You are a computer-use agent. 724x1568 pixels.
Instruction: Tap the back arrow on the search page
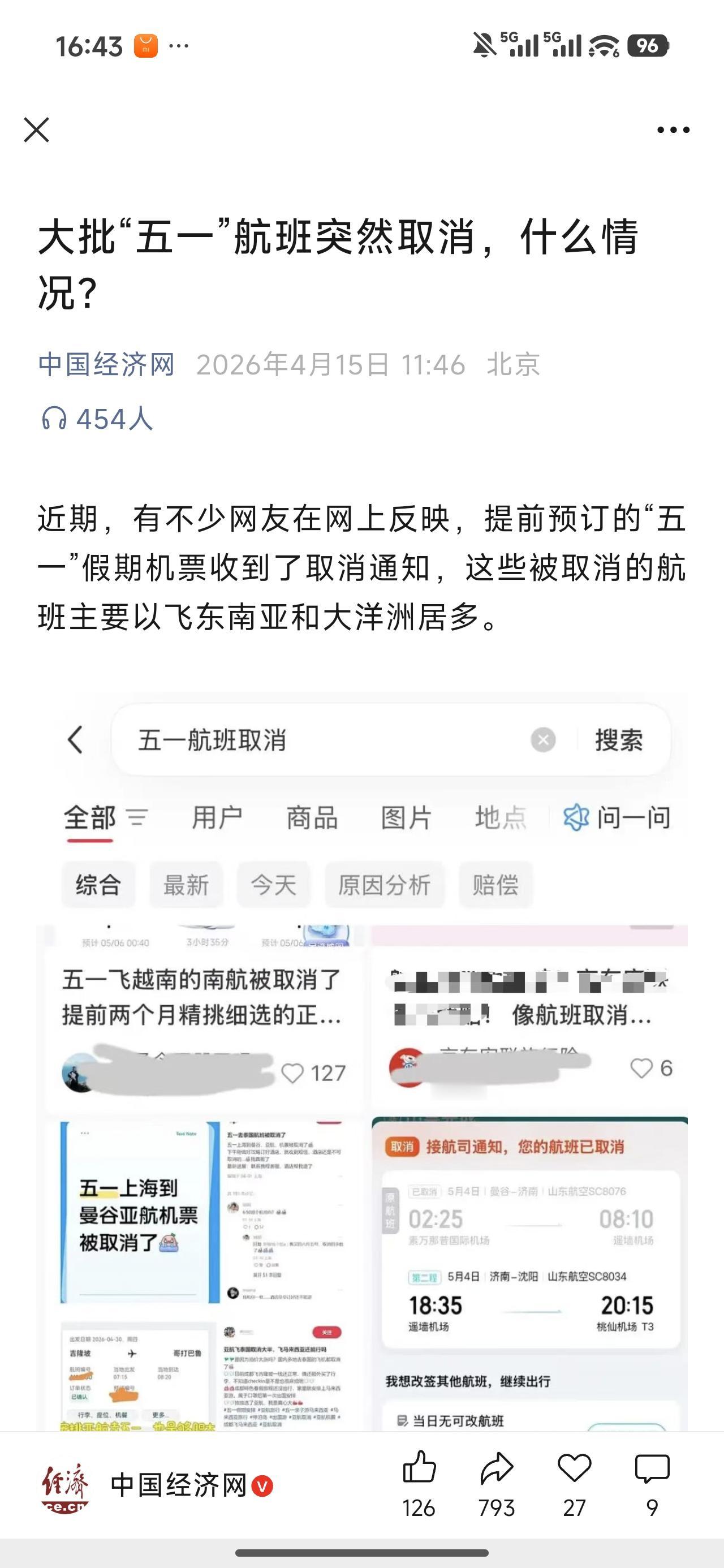74,740
